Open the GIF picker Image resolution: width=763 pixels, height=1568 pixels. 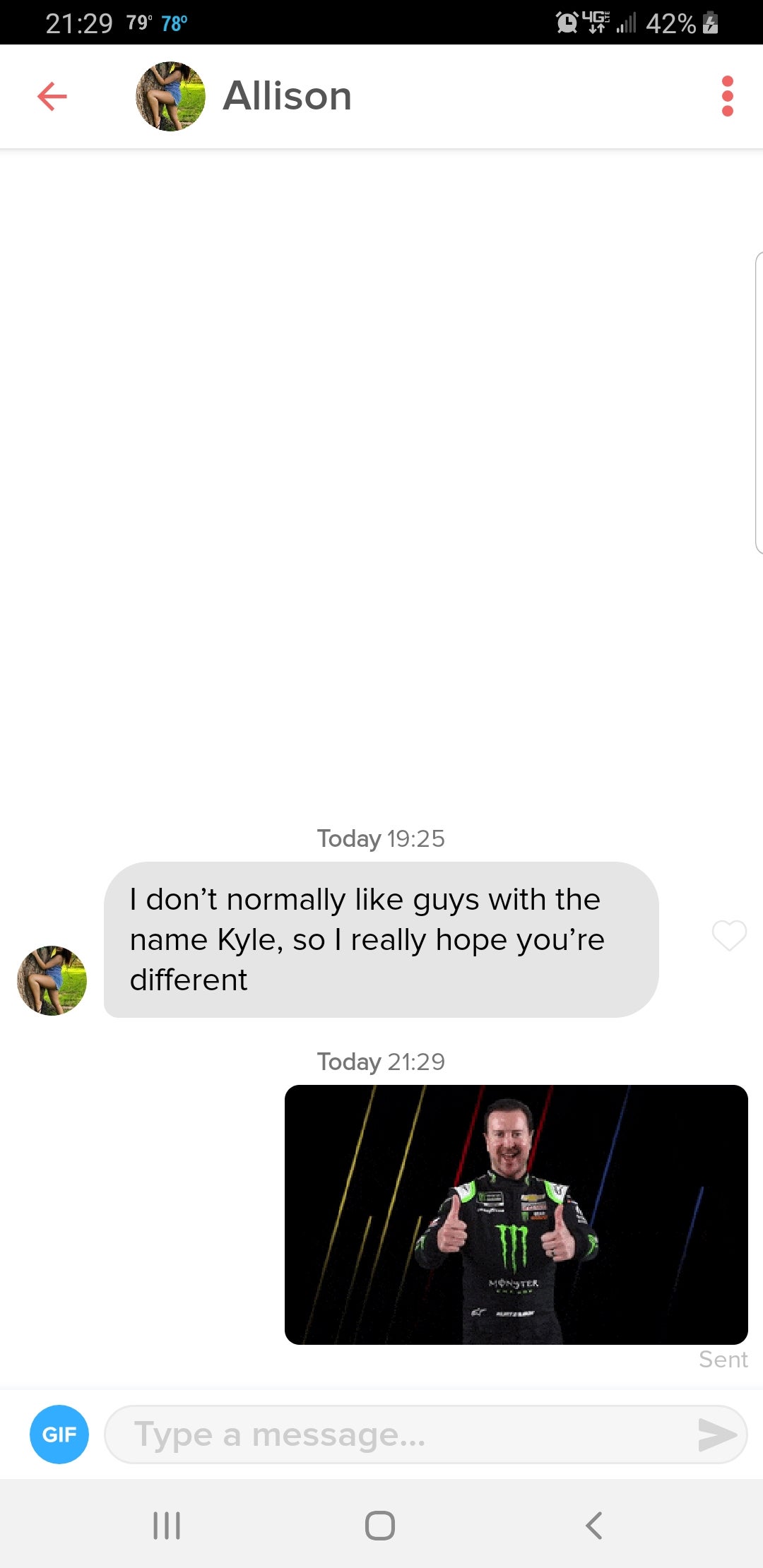[59, 1434]
